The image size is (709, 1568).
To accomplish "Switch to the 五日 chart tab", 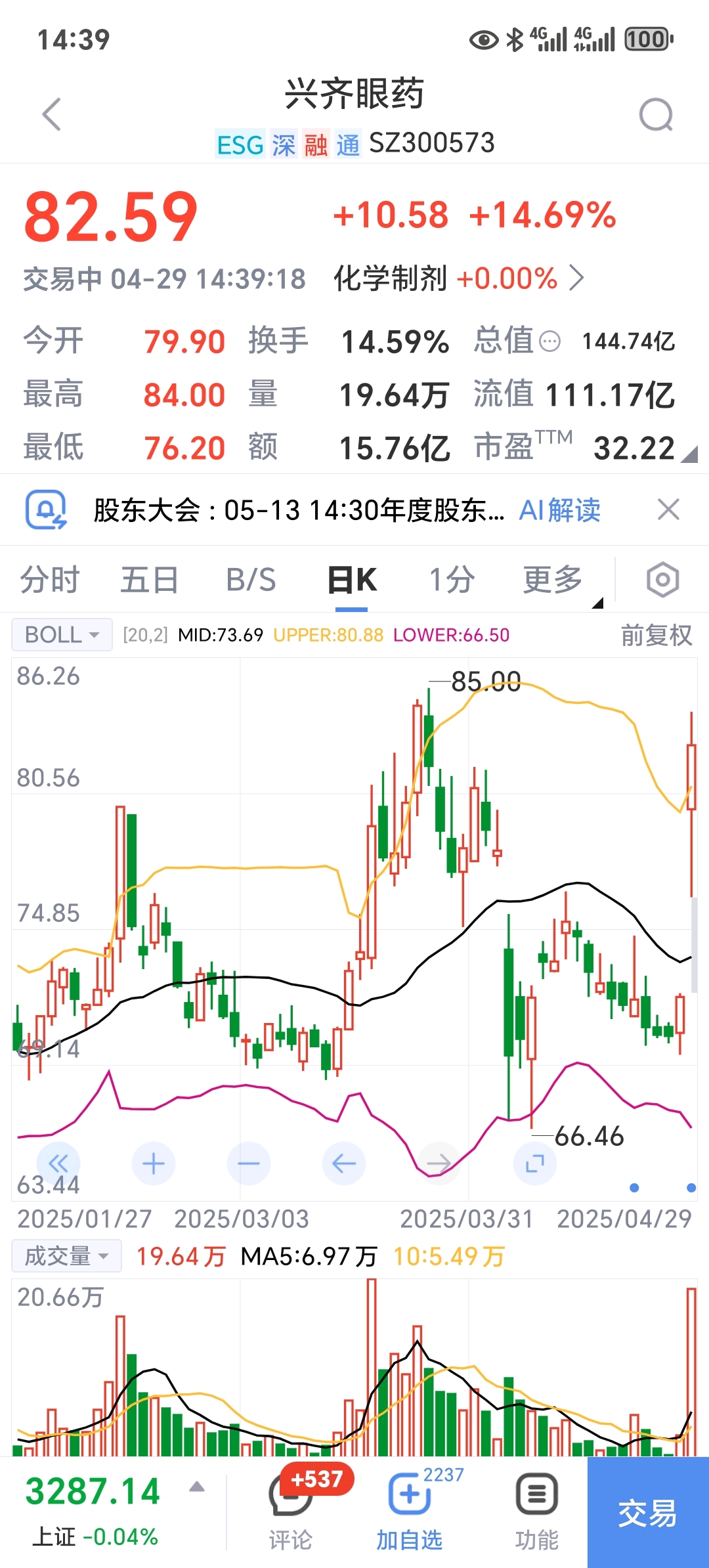I will click(150, 580).
